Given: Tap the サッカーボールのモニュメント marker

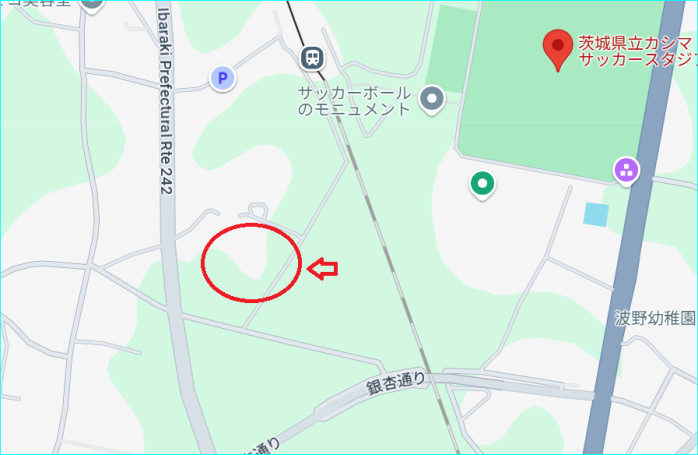Looking at the screenshot, I should (432, 98).
